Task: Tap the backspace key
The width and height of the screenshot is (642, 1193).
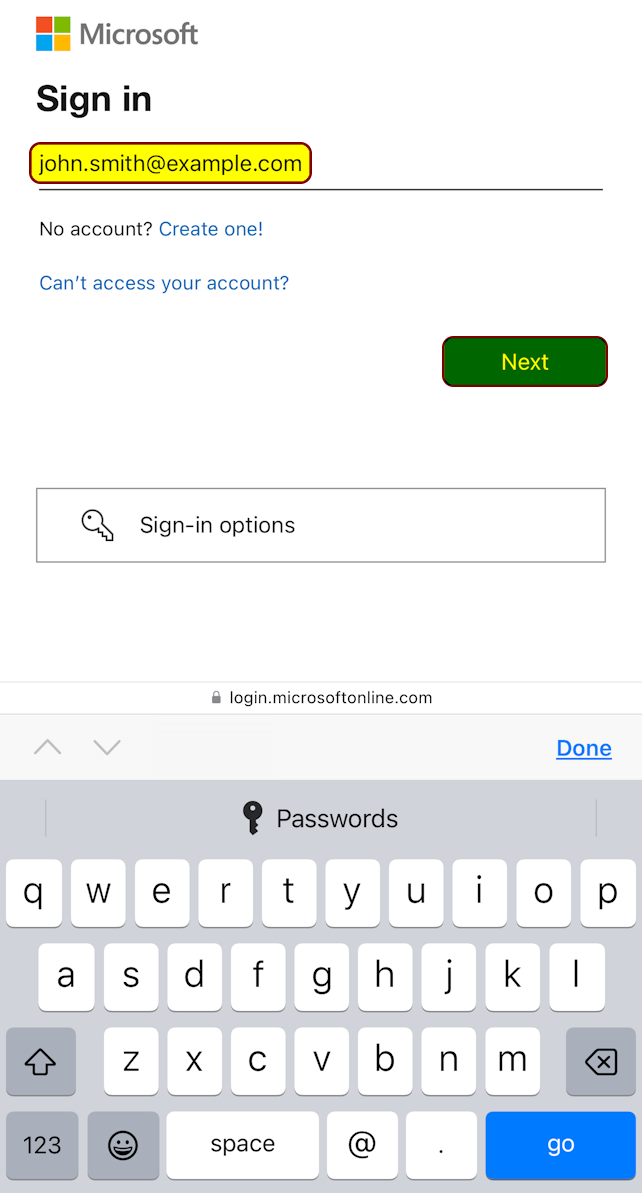Action: (601, 1061)
